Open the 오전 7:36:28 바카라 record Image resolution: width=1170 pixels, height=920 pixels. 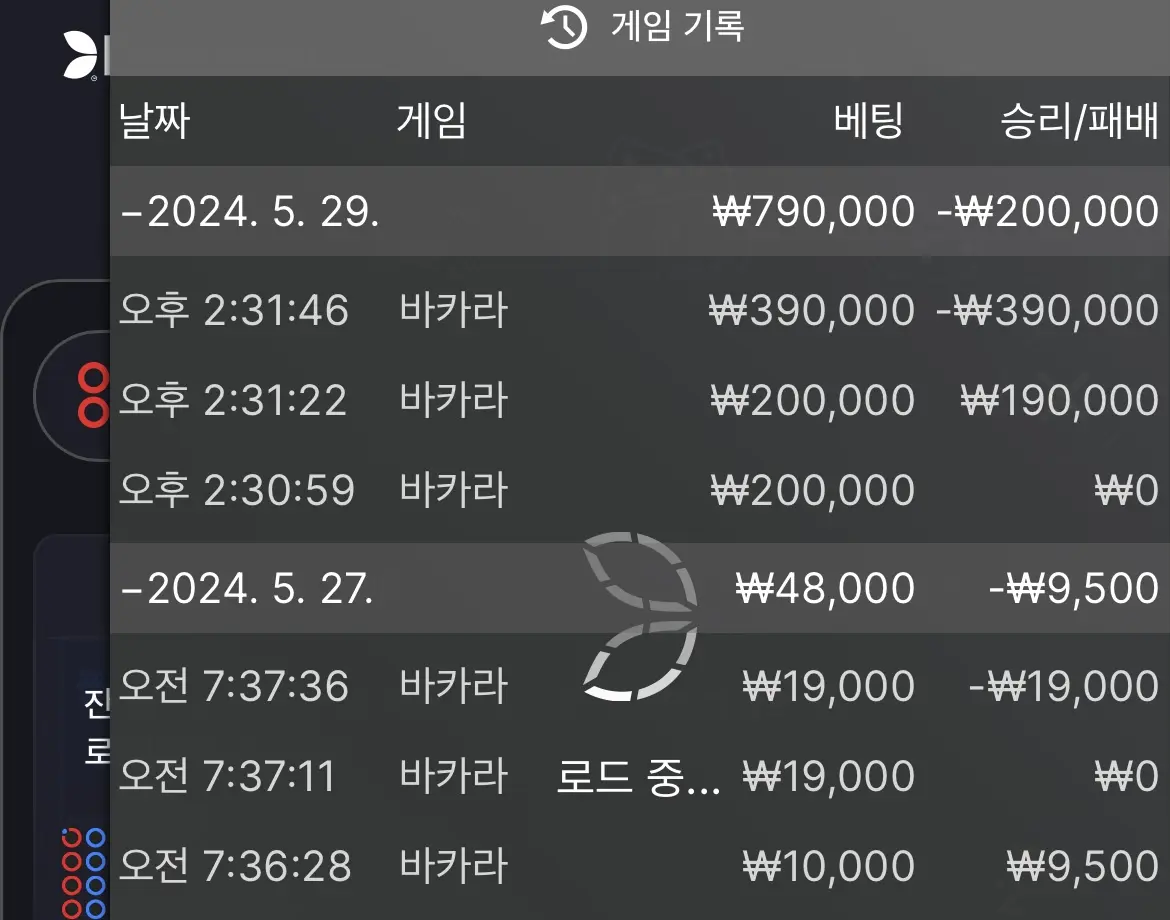point(639,866)
